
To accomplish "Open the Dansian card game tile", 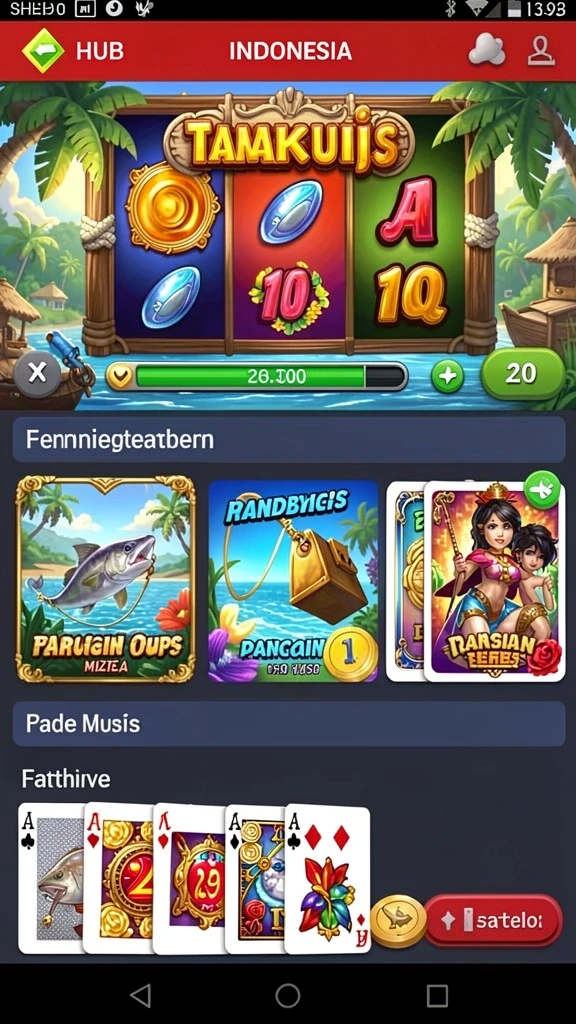I will [x=494, y=581].
